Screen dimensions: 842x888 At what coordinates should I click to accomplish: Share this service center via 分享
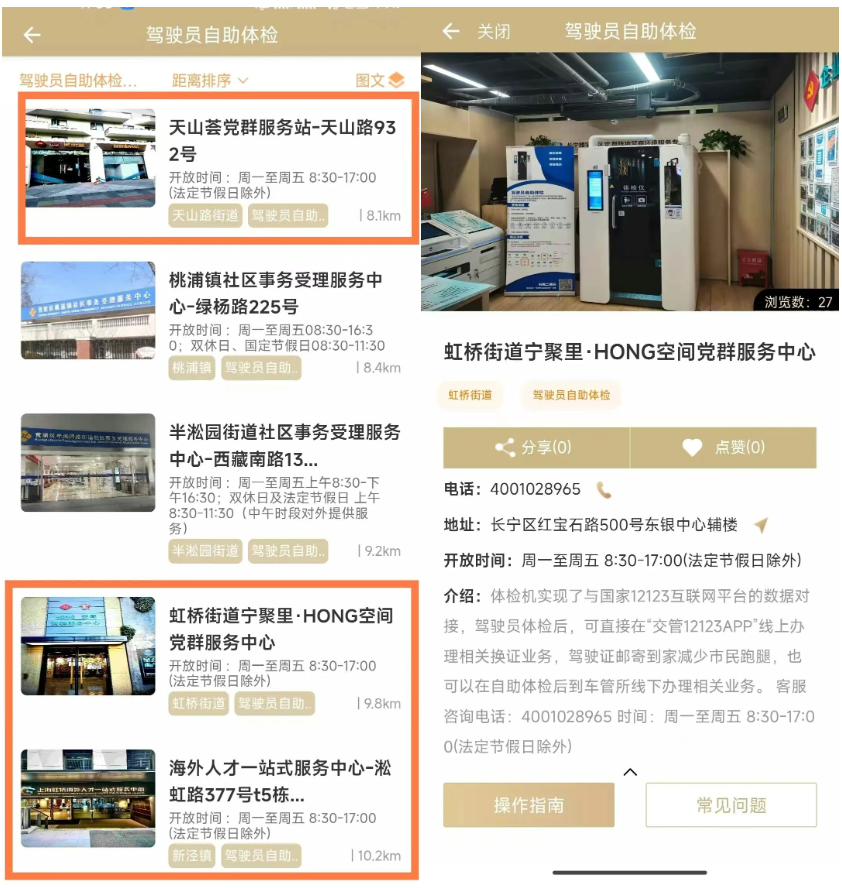pyautogui.click(x=535, y=448)
